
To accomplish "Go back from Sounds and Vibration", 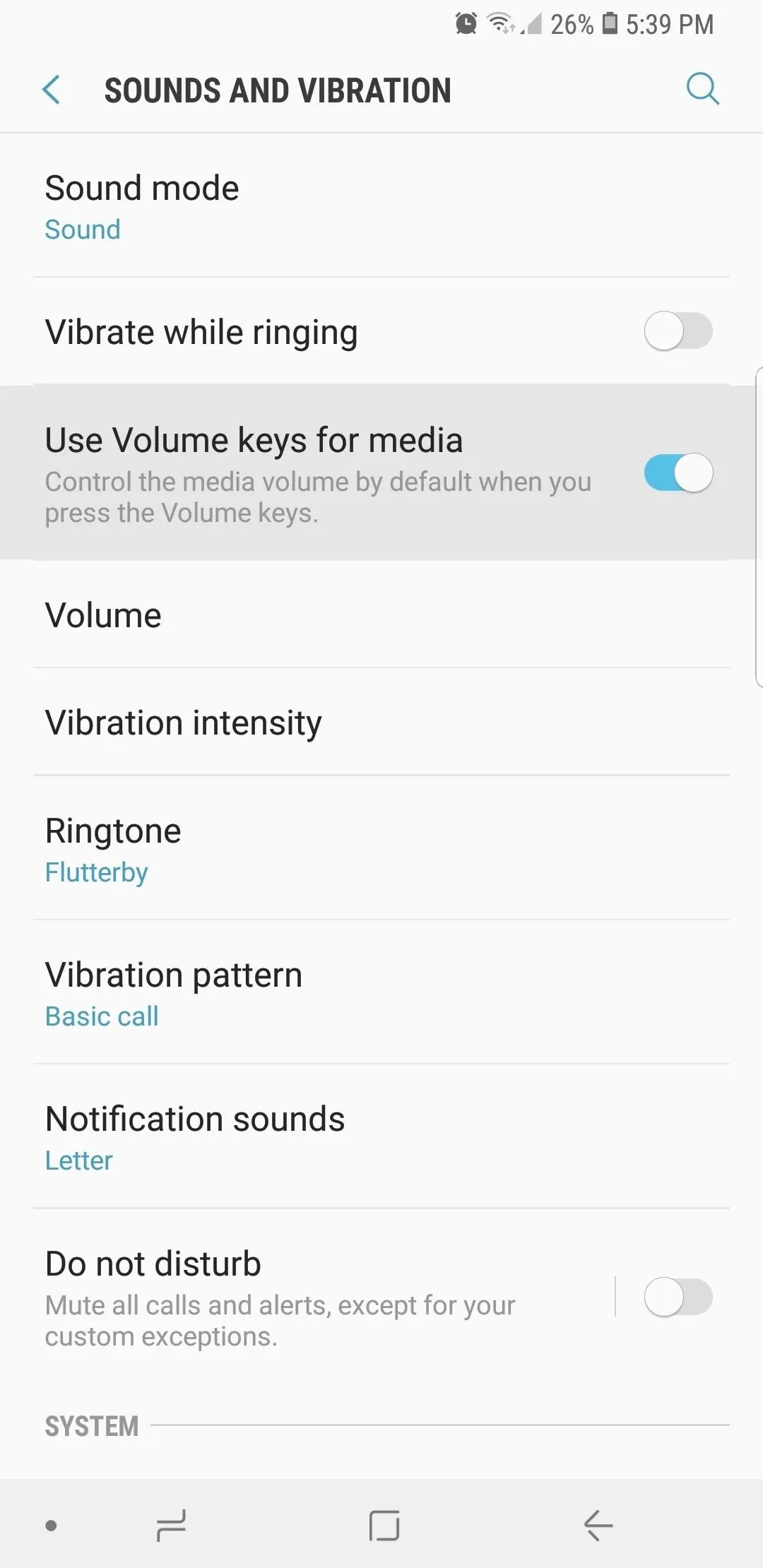I will [x=52, y=90].
